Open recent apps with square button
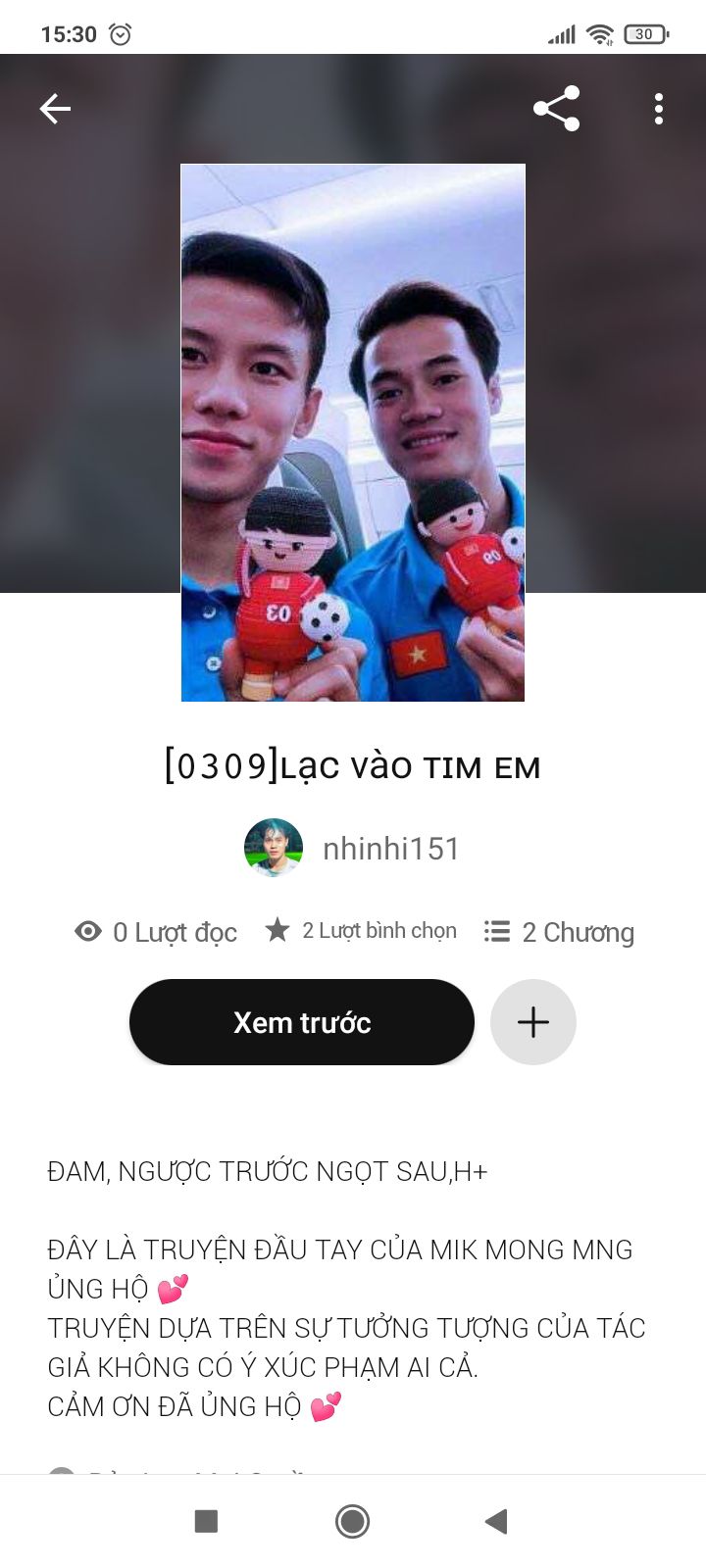This screenshot has width=706, height=1568. (206, 1521)
